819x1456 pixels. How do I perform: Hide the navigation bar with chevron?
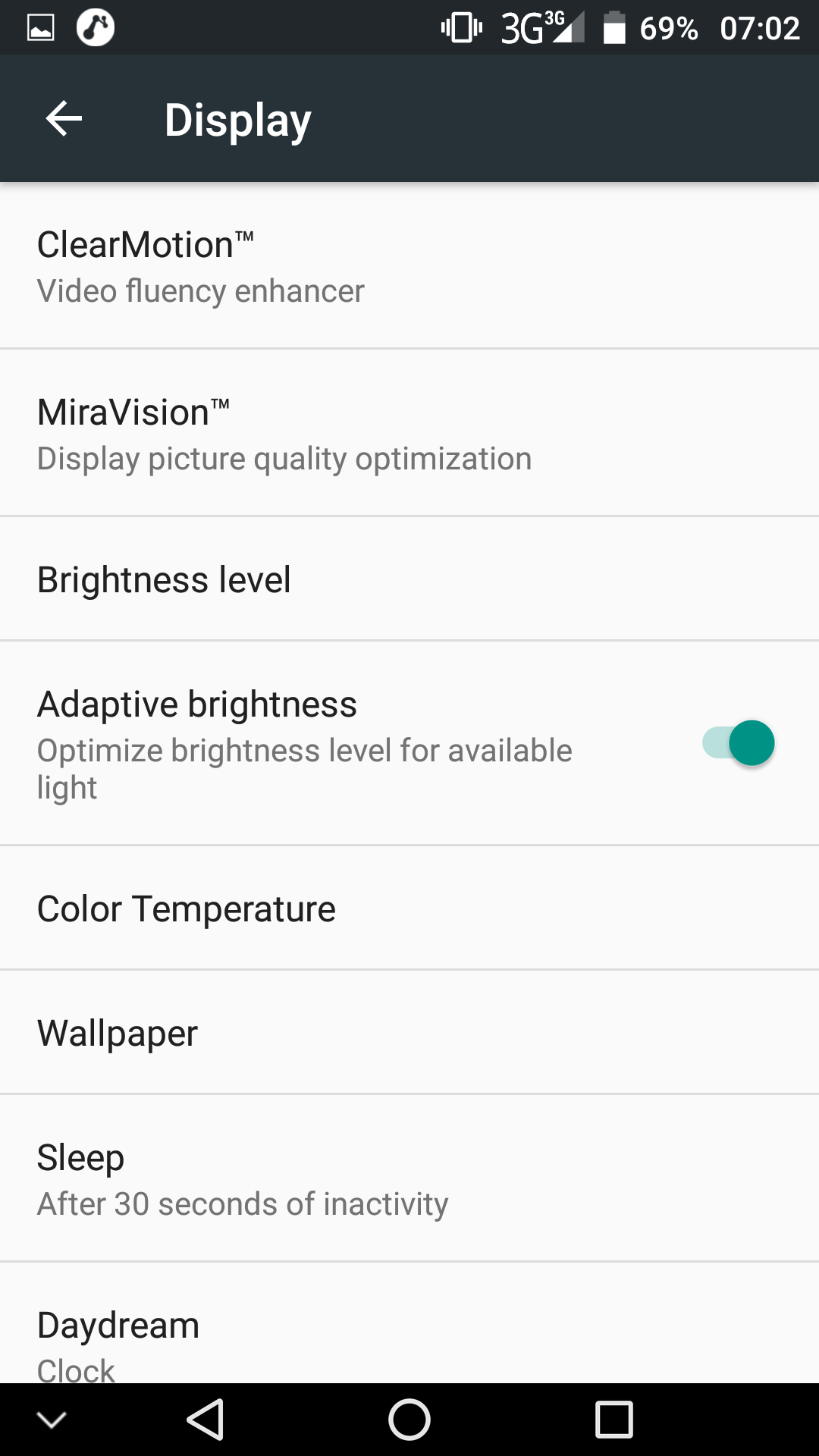click(x=52, y=1420)
